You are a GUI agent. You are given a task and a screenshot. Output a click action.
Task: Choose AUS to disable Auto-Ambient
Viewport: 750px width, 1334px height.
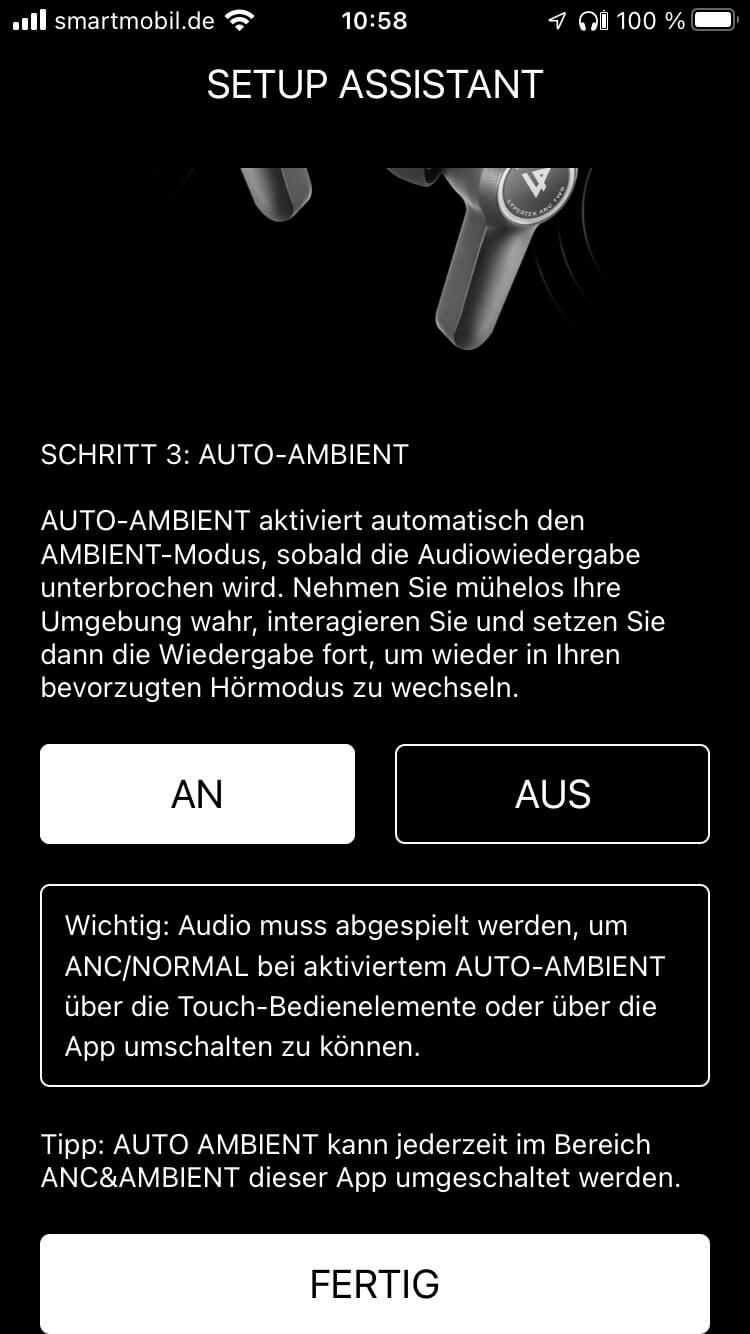tap(552, 794)
